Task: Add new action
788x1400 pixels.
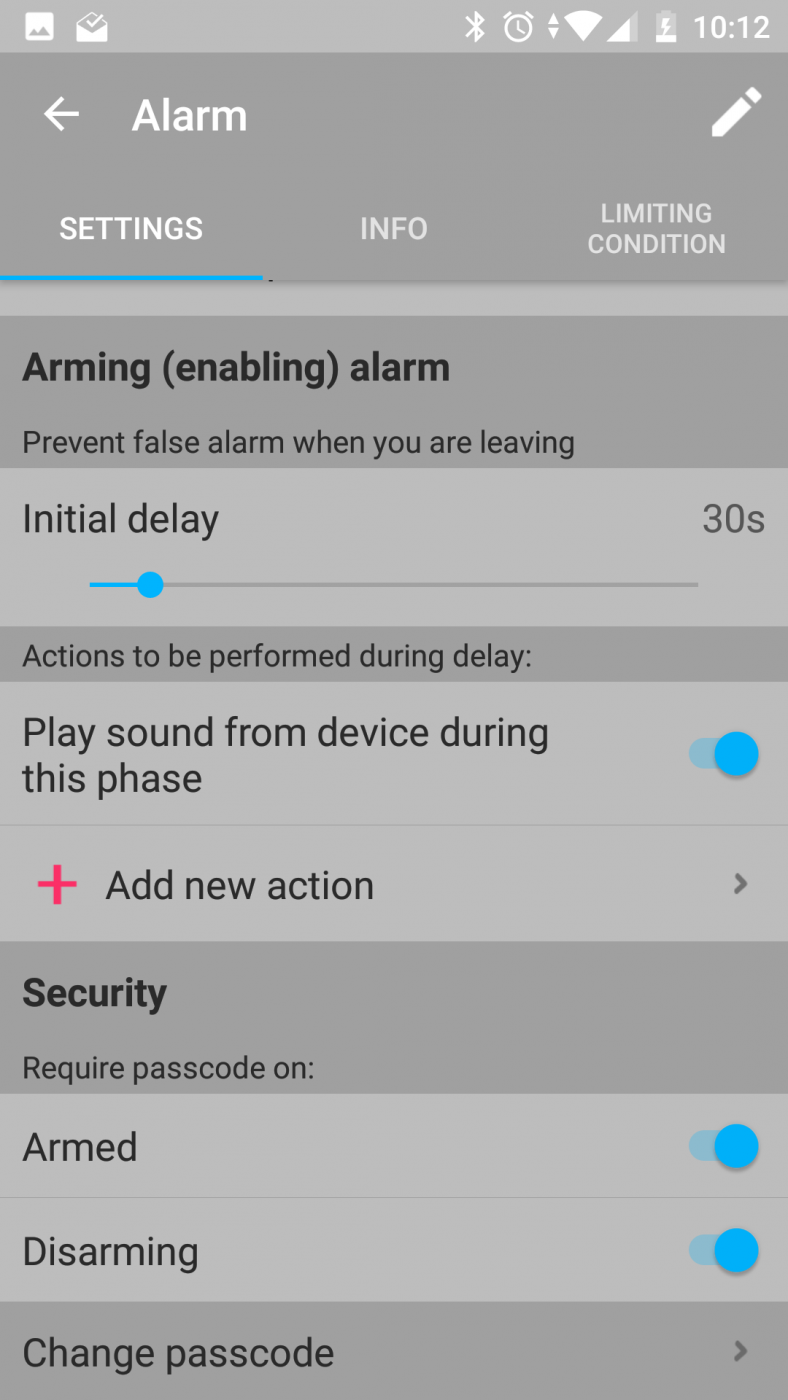Action: coord(394,884)
